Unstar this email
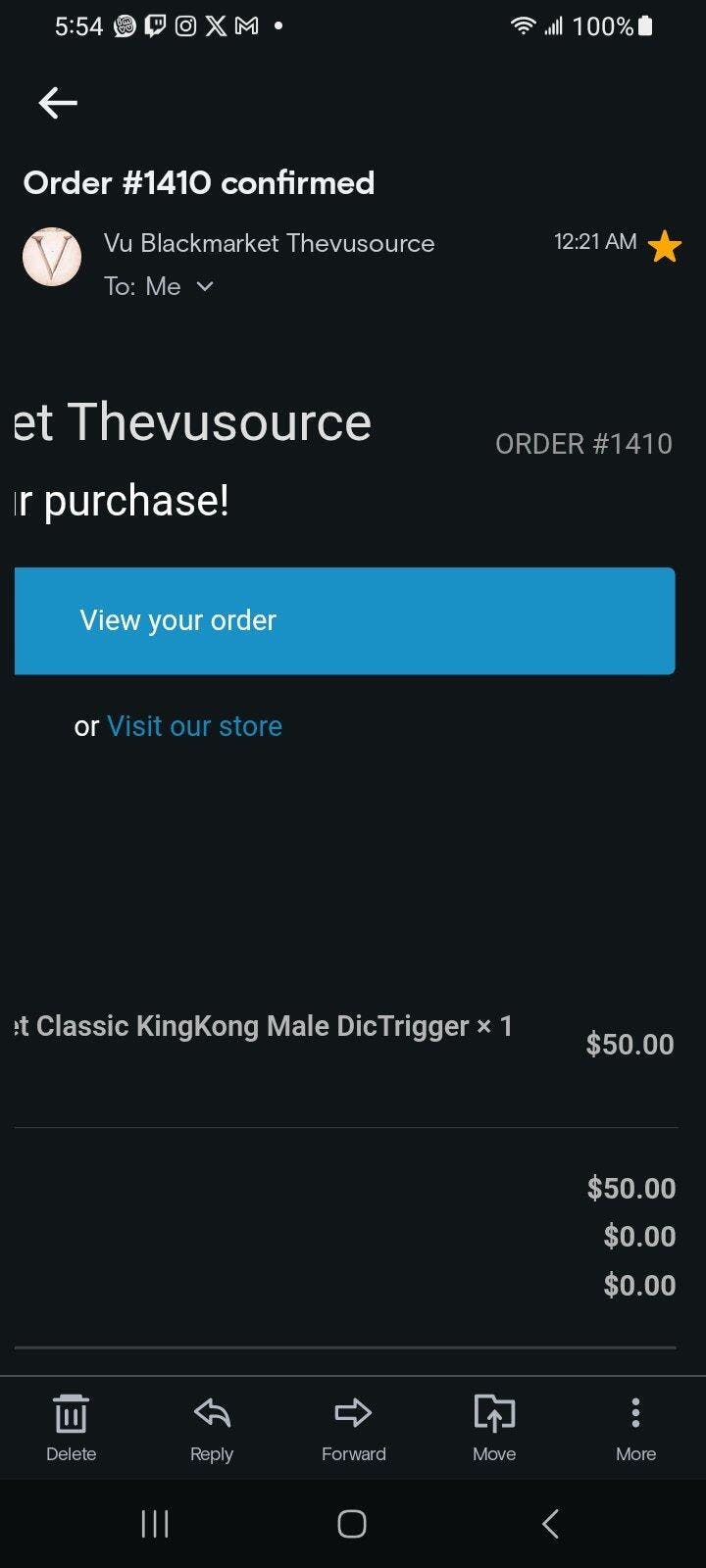The image size is (706, 1568). (x=665, y=247)
